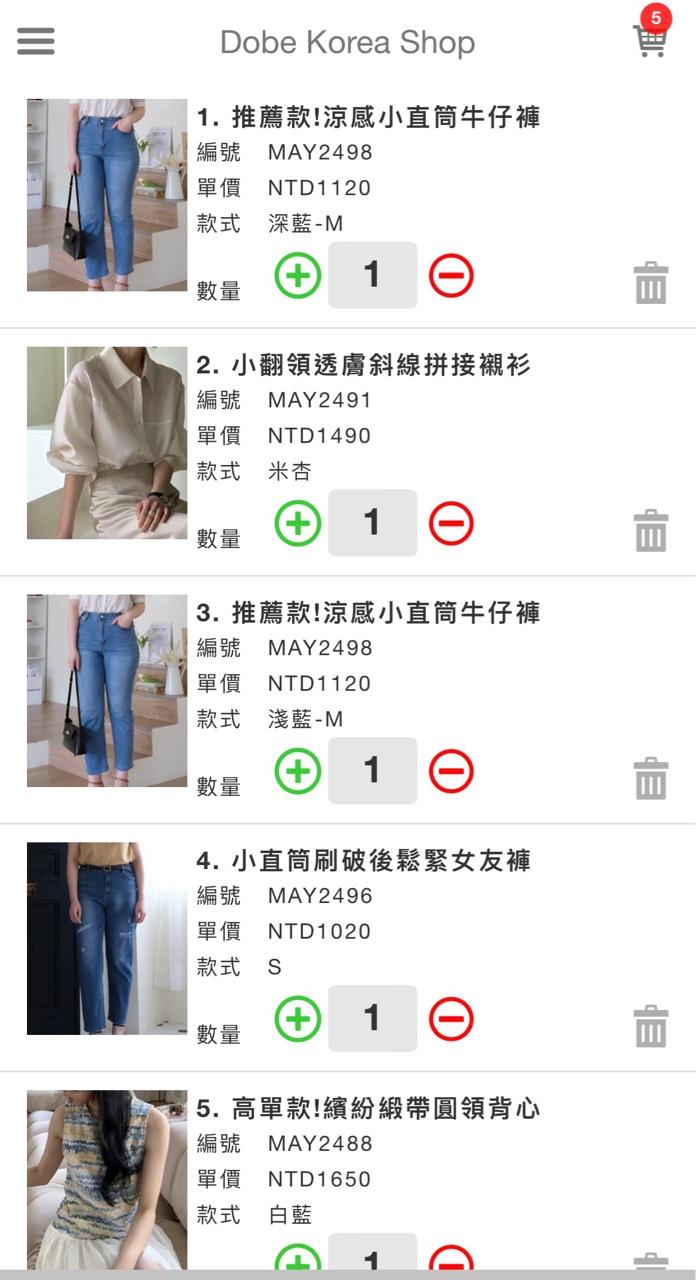Delete item 1 深藍-M jeans from cart
Image resolution: width=696 pixels, height=1280 pixels.
tap(651, 283)
